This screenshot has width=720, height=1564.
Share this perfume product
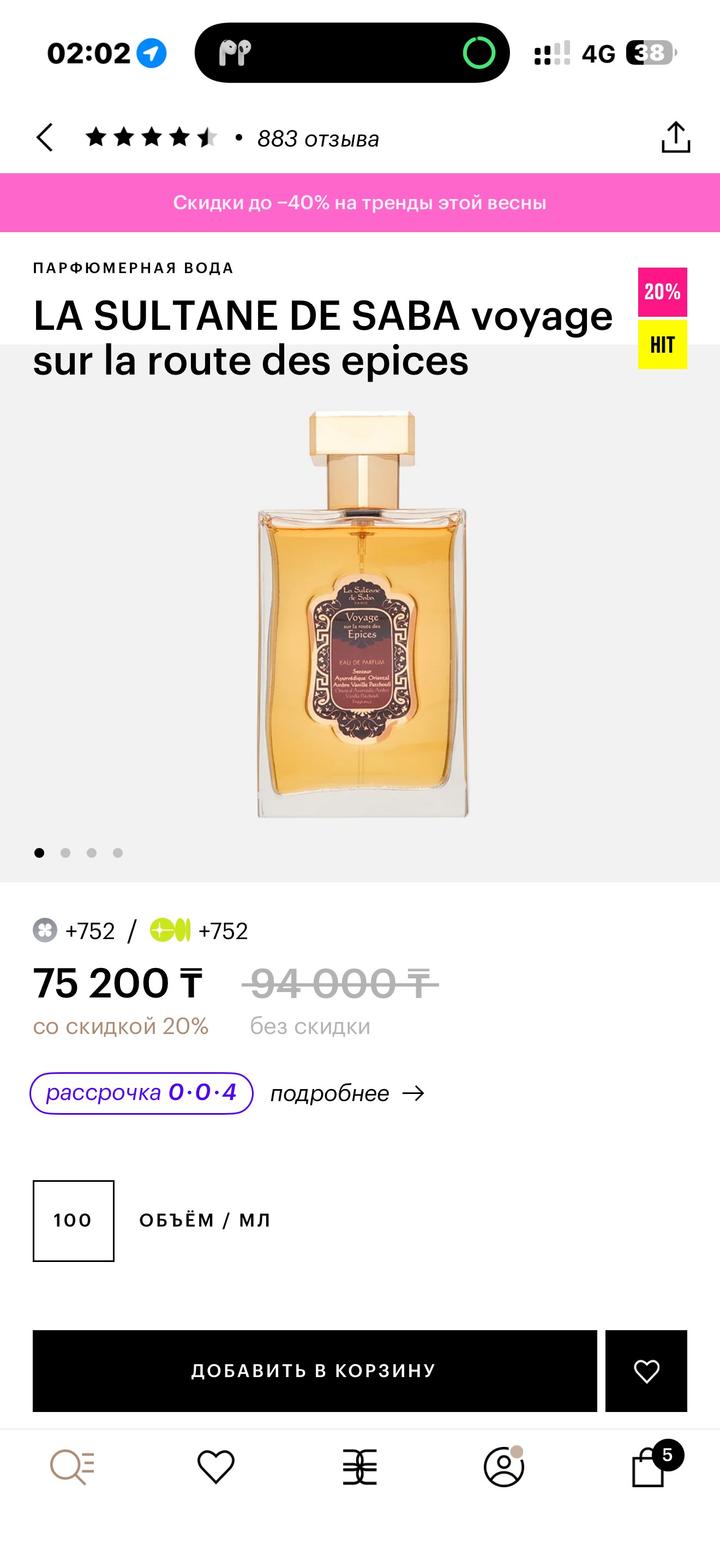tap(676, 138)
